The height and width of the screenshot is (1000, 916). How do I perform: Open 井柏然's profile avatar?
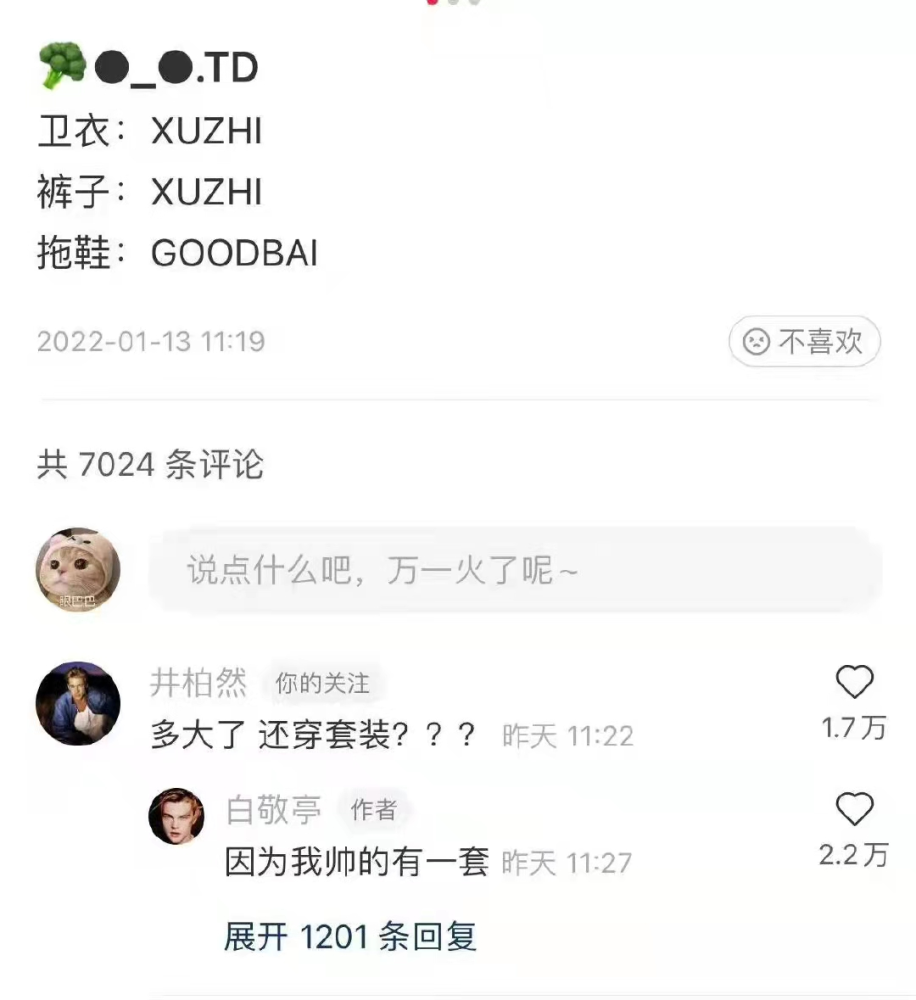point(78,703)
